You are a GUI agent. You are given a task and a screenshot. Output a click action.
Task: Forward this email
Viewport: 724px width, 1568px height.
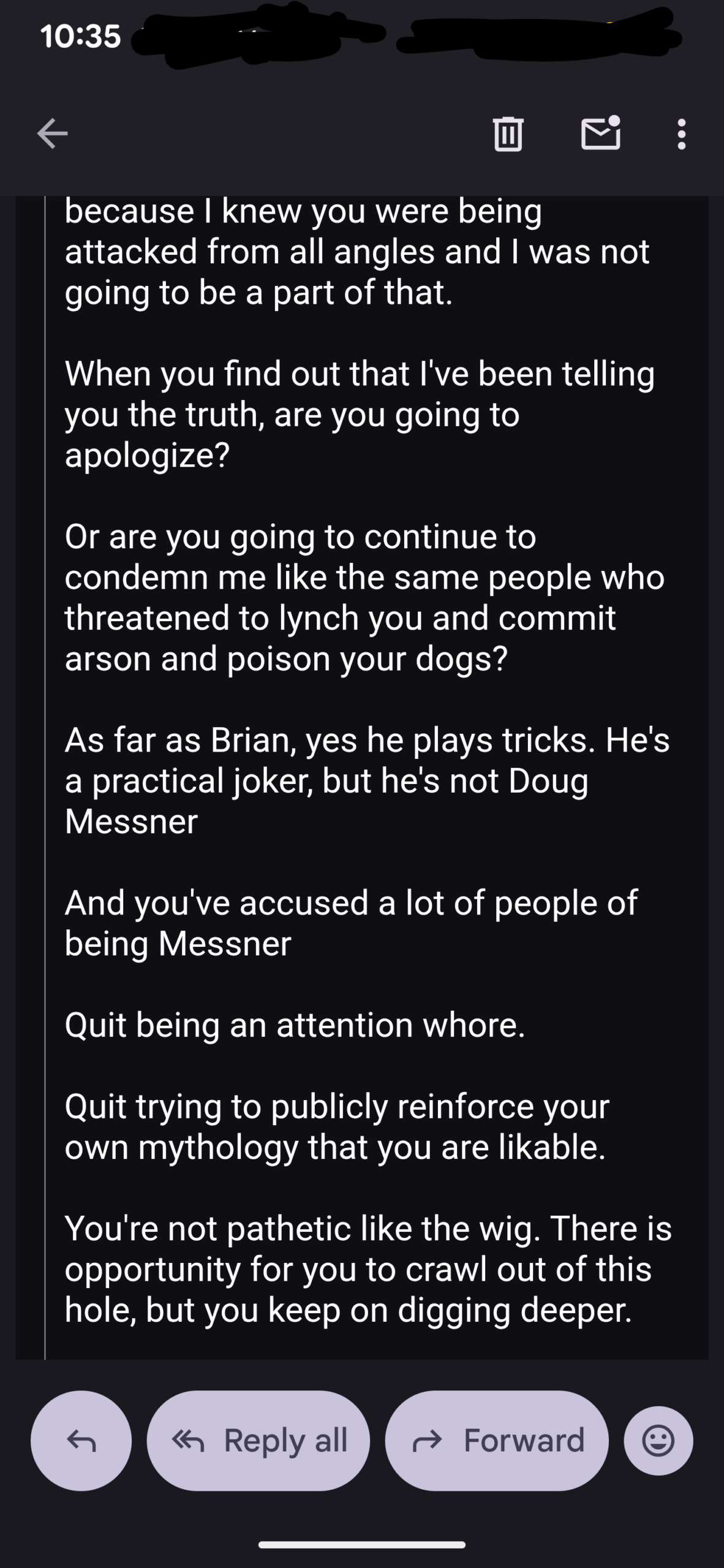point(497,1441)
